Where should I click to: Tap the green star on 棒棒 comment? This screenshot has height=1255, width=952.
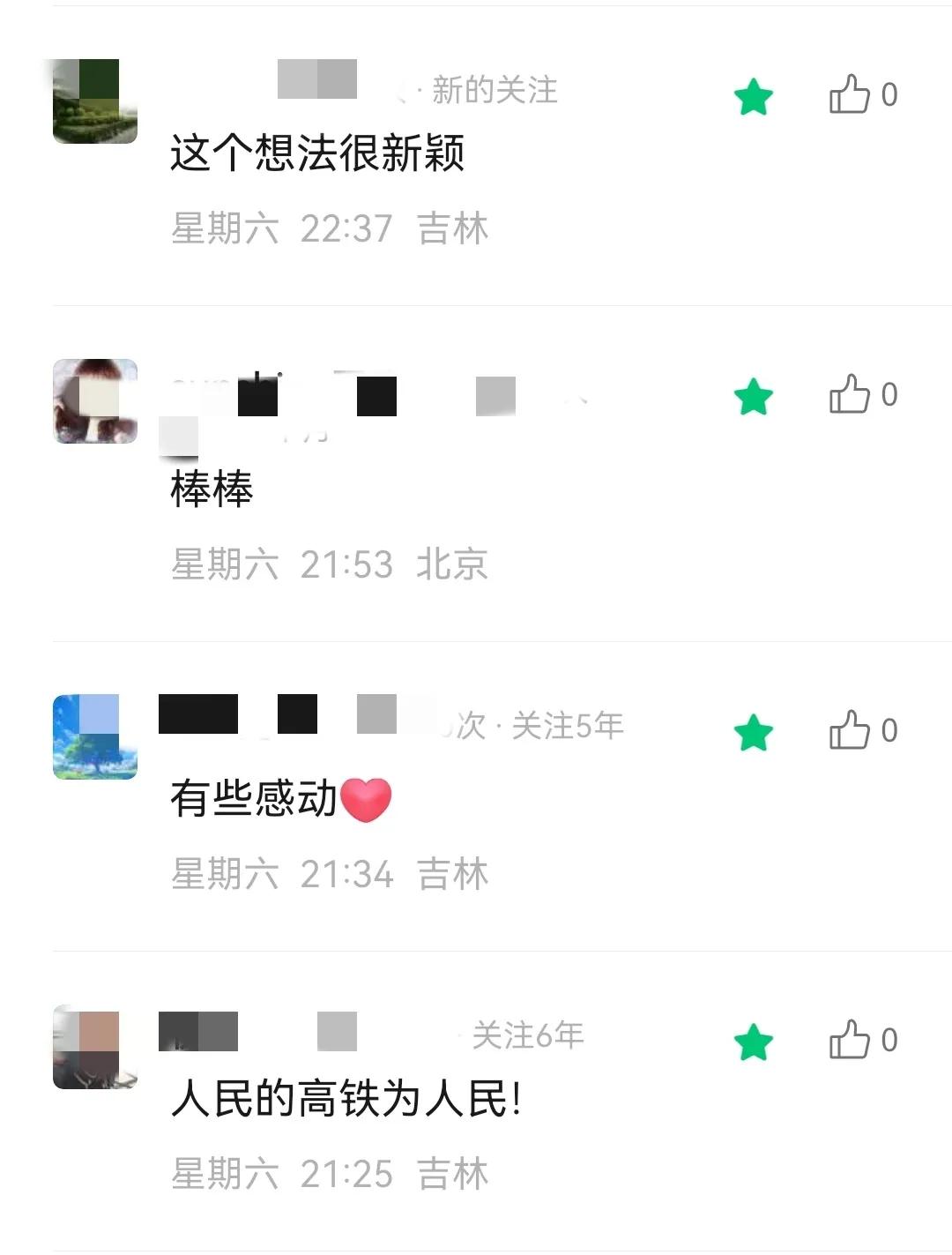coord(754,397)
